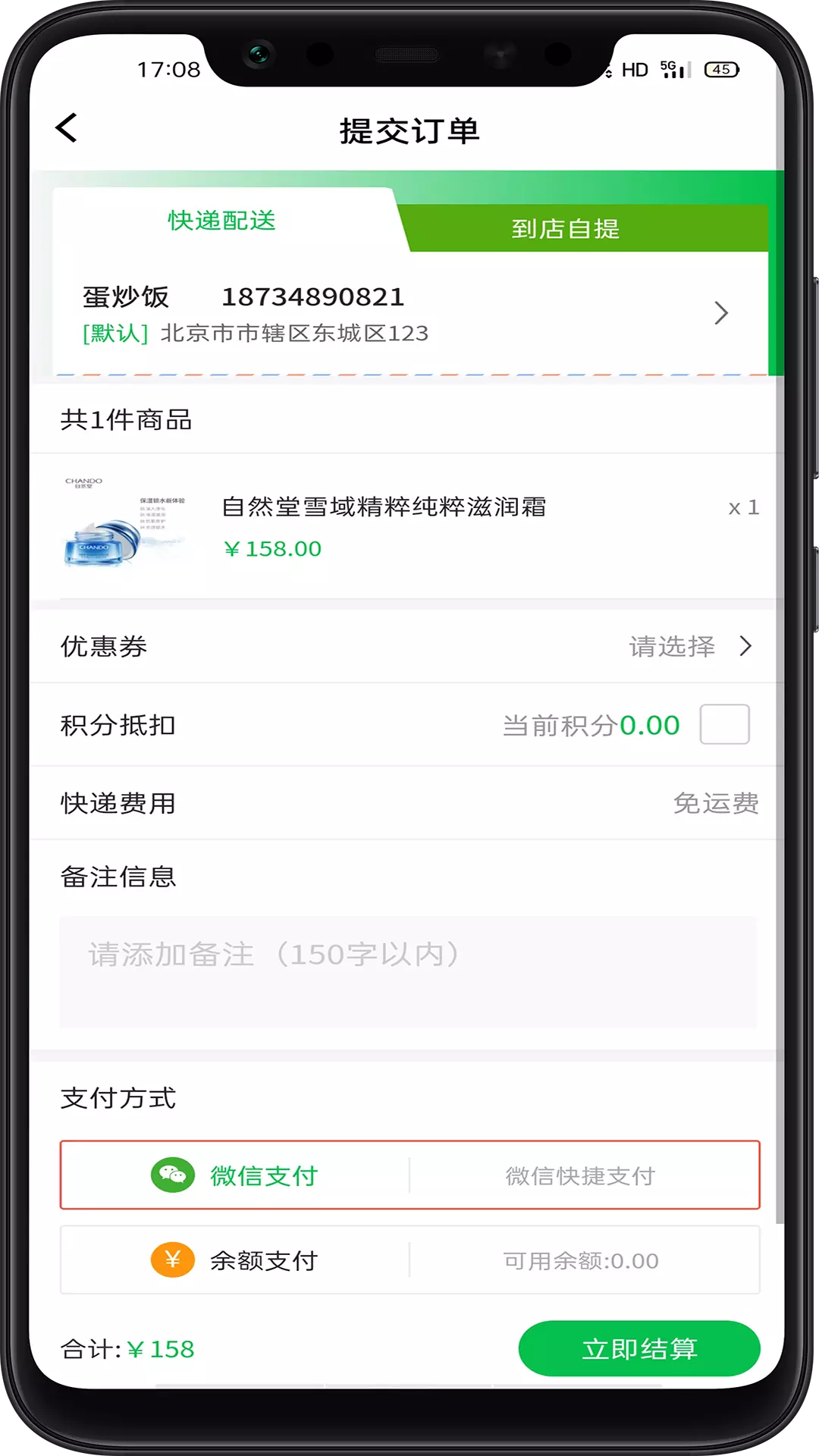Tap the 备注信息 remark field
The height and width of the screenshot is (1456, 819).
(408, 972)
